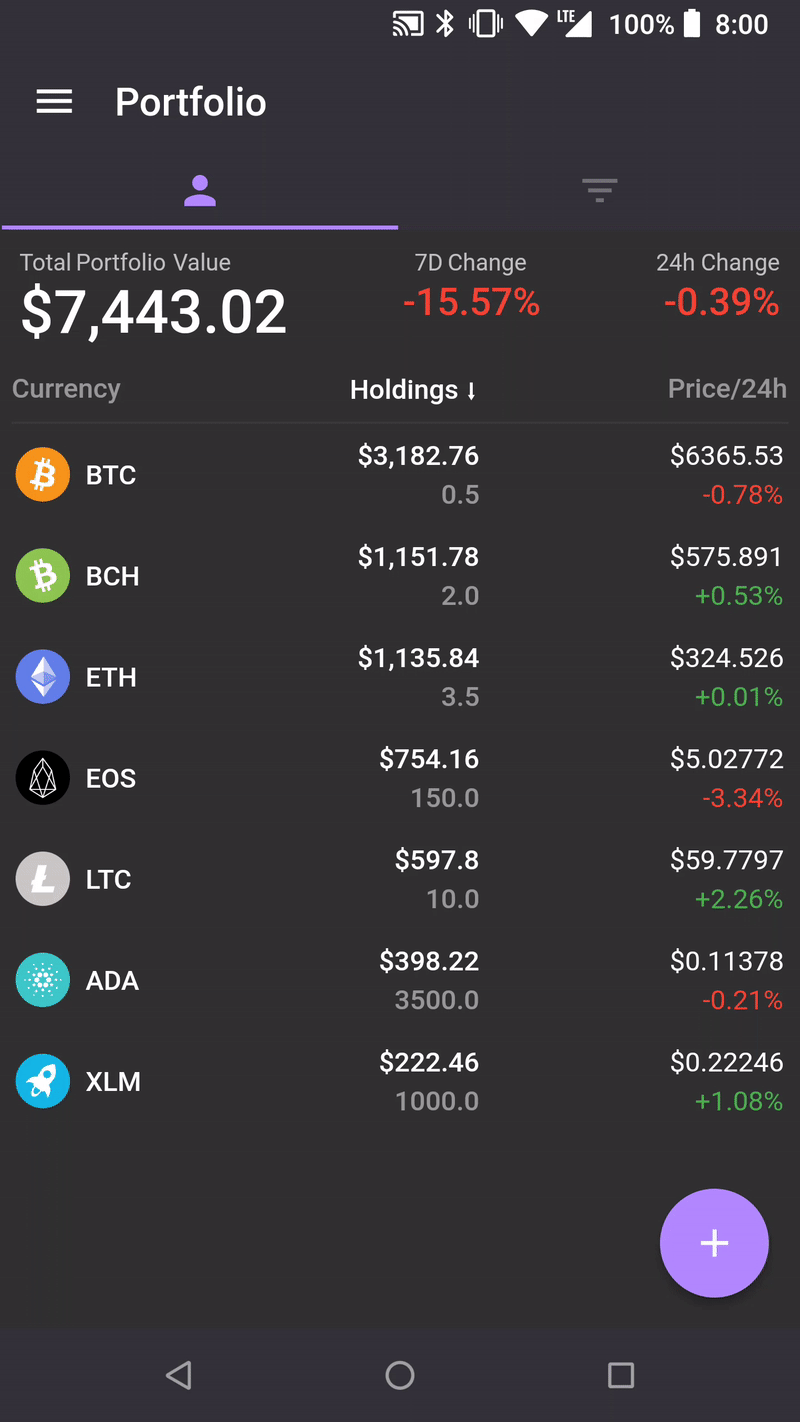The width and height of the screenshot is (800, 1422).
Task: Open the watchlist filter tab
Action: [598, 190]
